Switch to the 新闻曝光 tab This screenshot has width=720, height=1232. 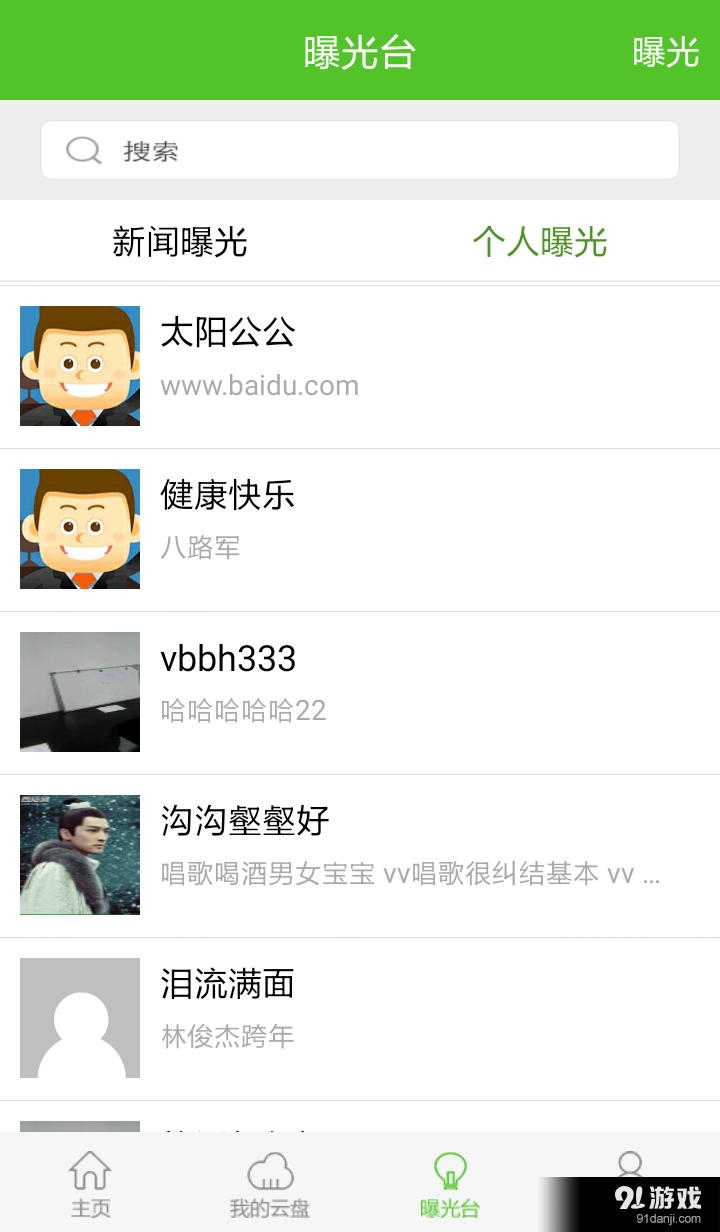pos(180,242)
